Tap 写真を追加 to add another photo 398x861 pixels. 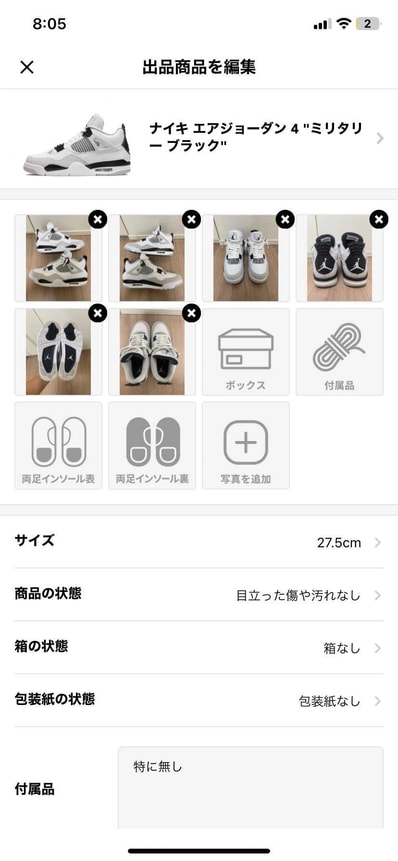pos(245,445)
